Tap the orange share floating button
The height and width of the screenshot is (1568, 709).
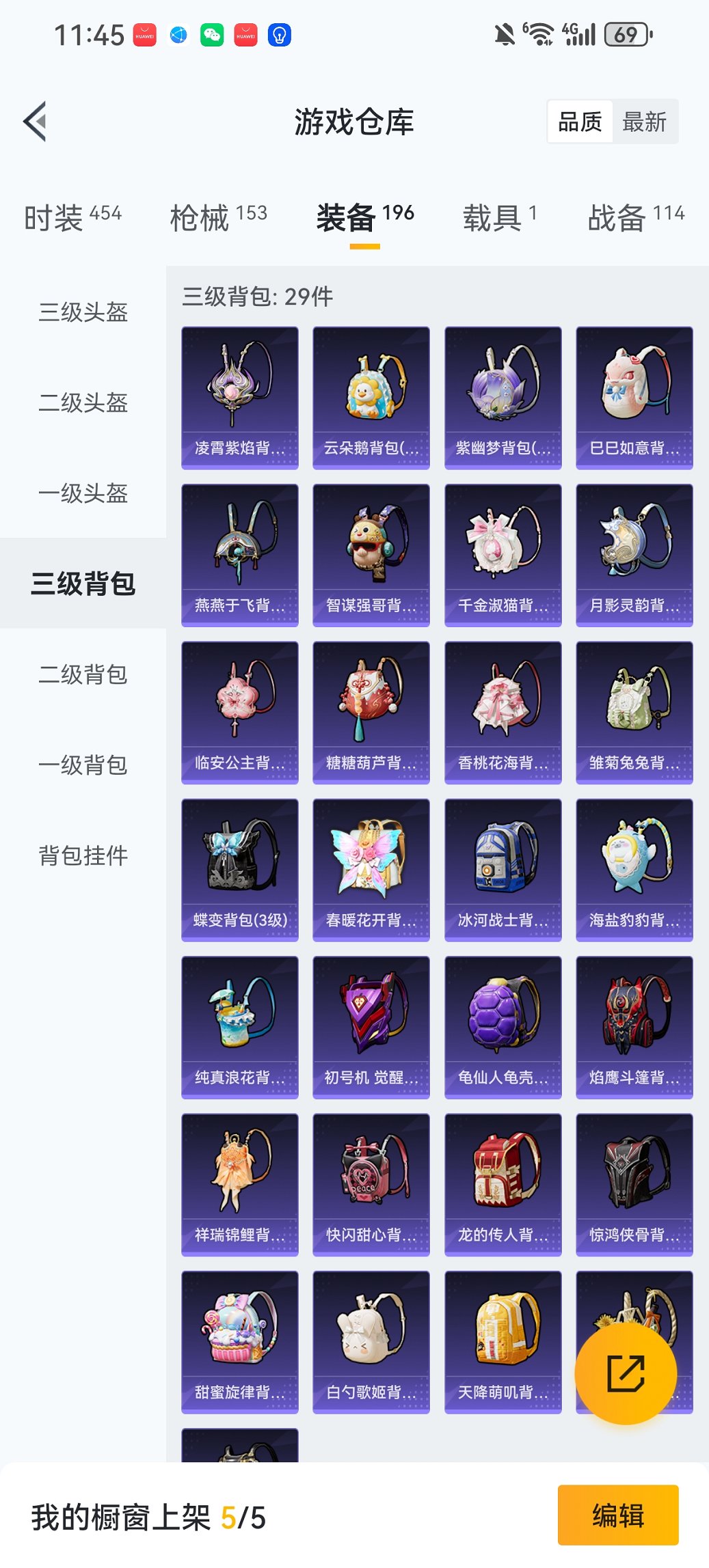coord(626,1373)
